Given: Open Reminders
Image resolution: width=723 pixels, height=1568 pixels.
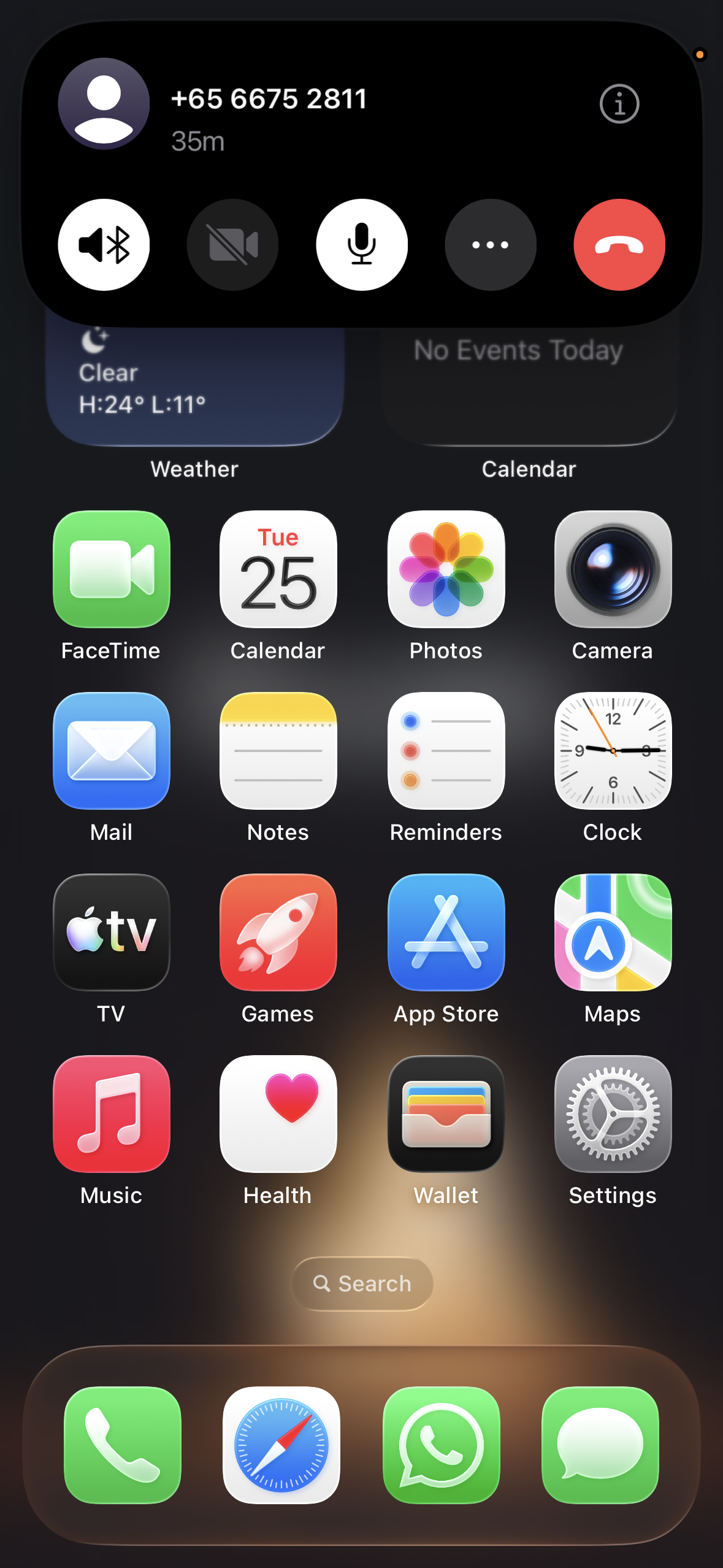Looking at the screenshot, I should (x=446, y=751).
